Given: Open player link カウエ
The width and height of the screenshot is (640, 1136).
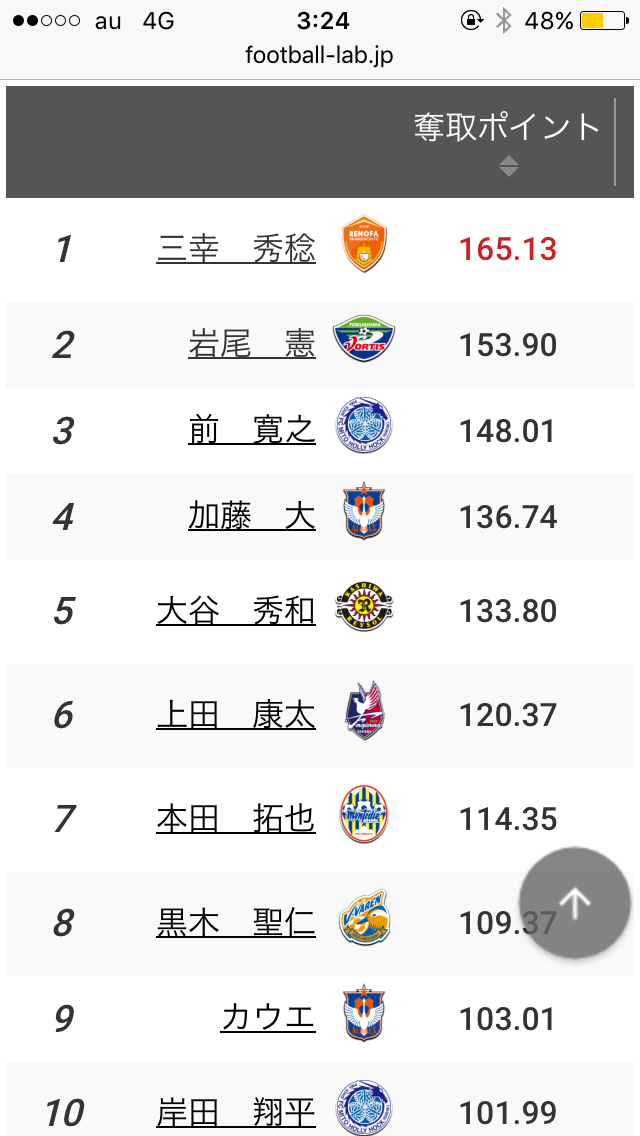Looking at the screenshot, I should point(268,1018).
